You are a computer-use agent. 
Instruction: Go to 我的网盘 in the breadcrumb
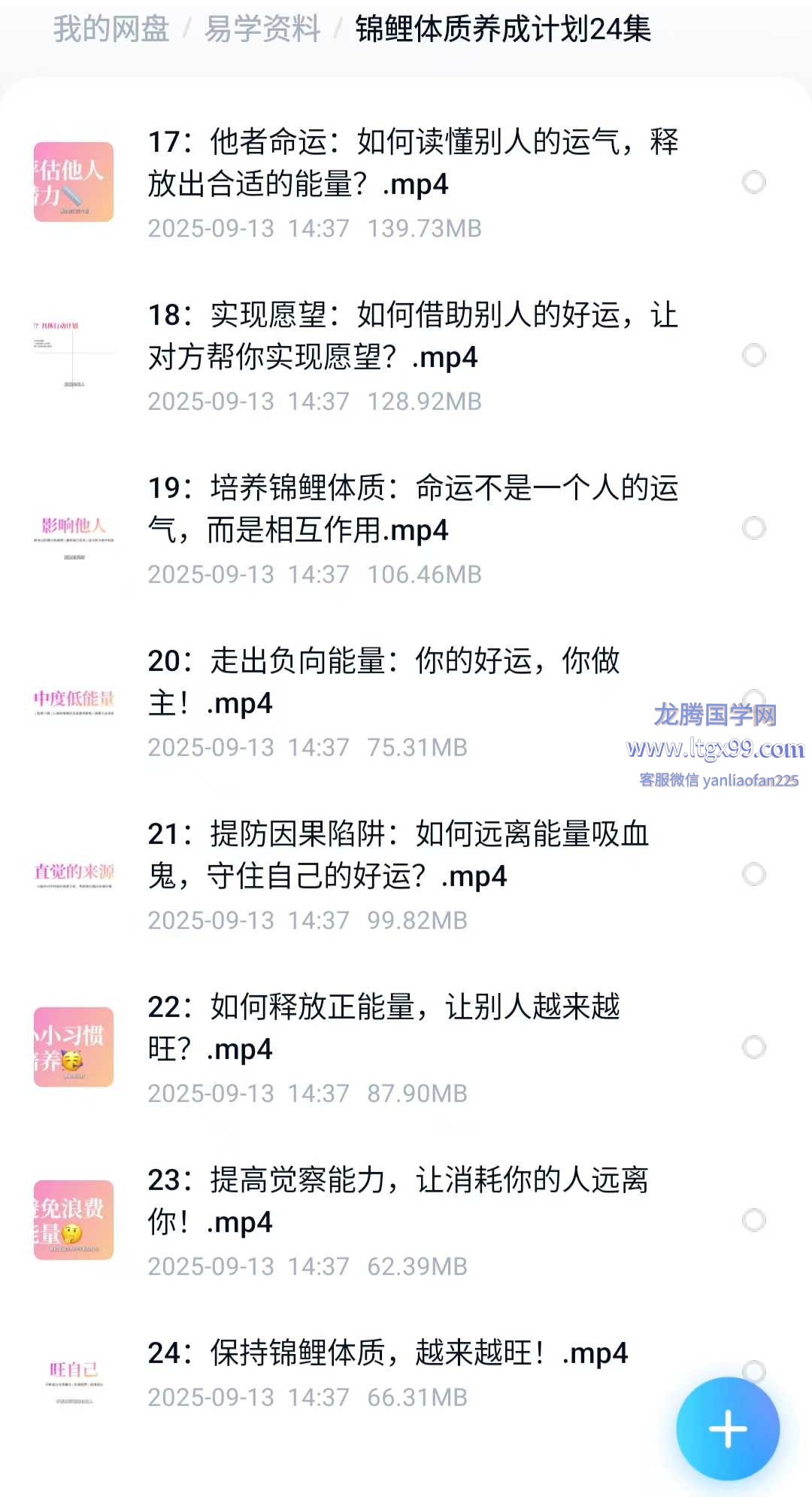[x=111, y=29]
